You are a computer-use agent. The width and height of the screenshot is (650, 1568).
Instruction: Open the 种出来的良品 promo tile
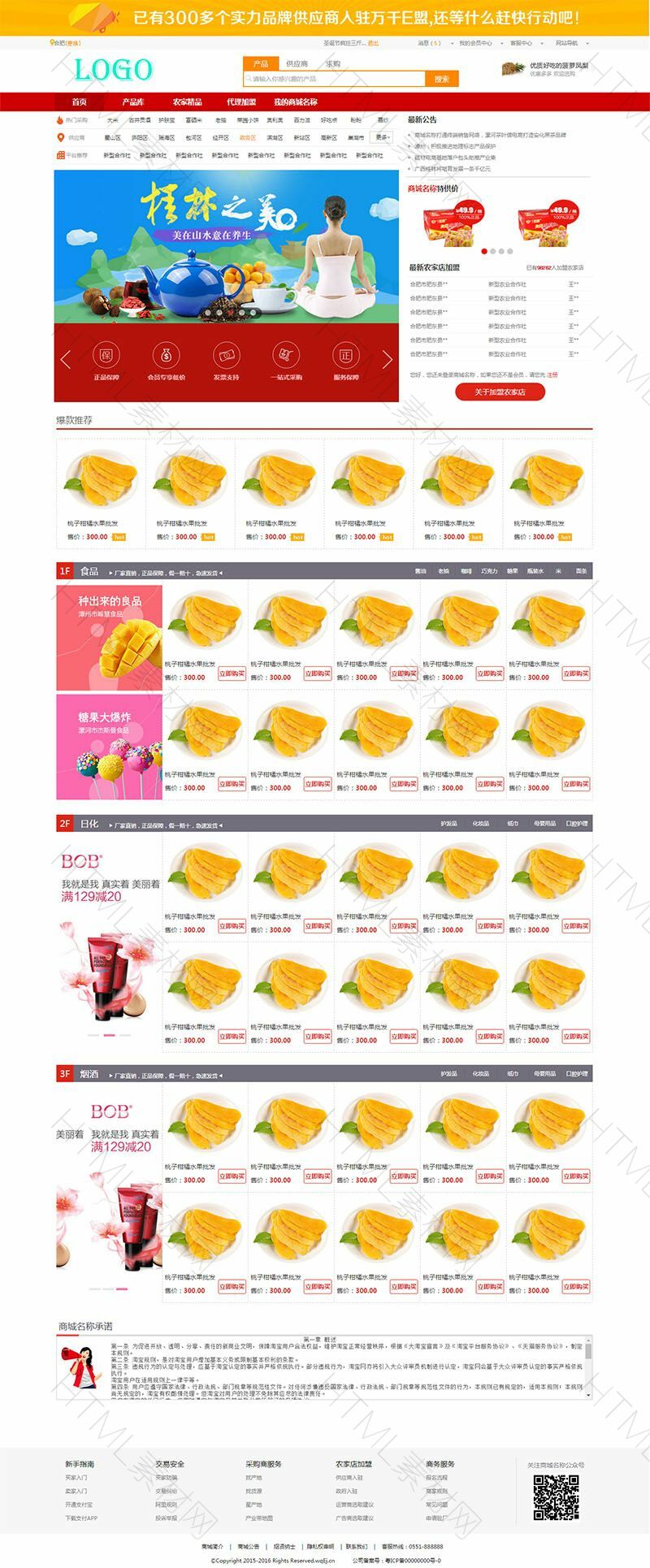click(109, 636)
